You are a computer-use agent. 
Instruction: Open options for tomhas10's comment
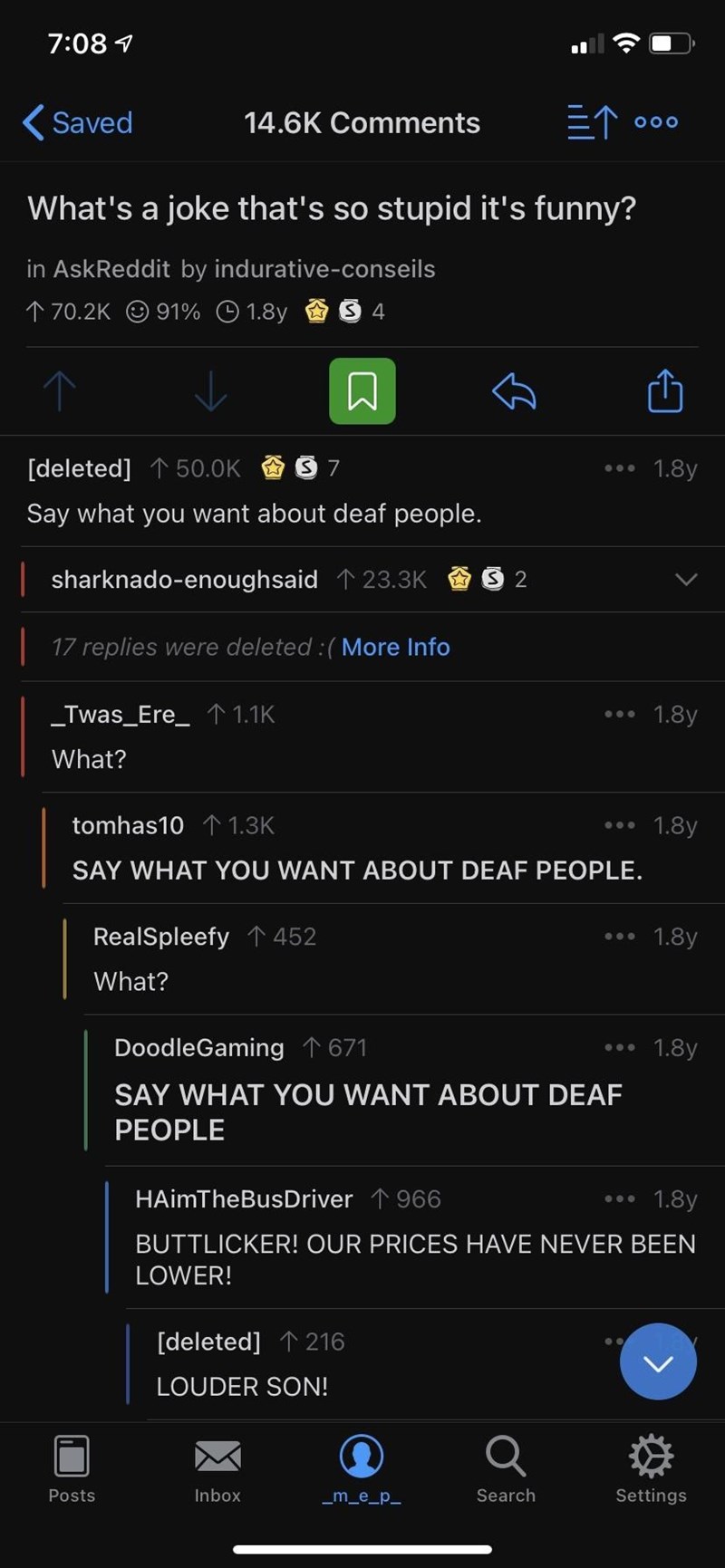pyautogui.click(x=619, y=825)
